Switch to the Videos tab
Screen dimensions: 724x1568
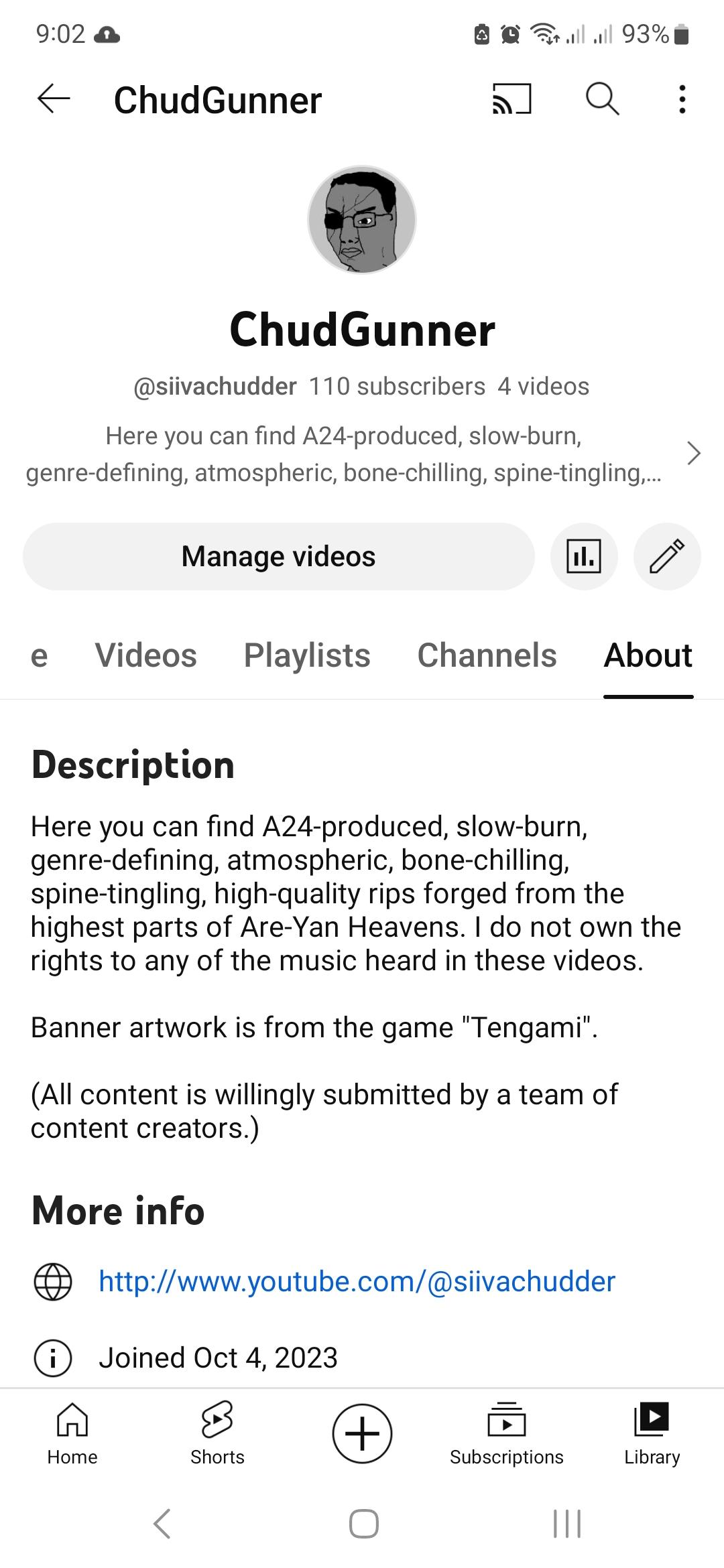(146, 655)
